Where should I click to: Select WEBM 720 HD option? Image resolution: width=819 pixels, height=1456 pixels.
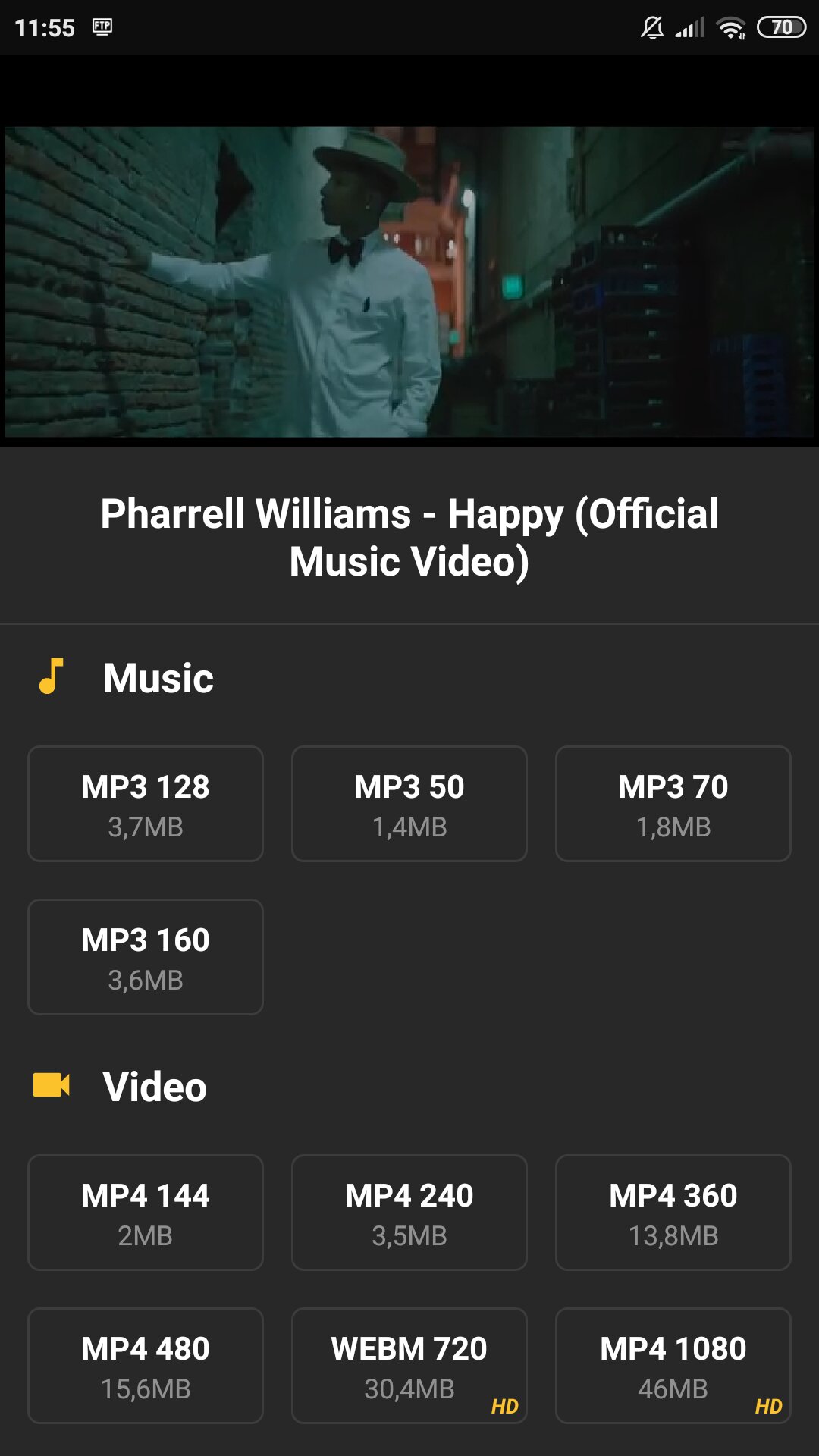pos(409,1366)
